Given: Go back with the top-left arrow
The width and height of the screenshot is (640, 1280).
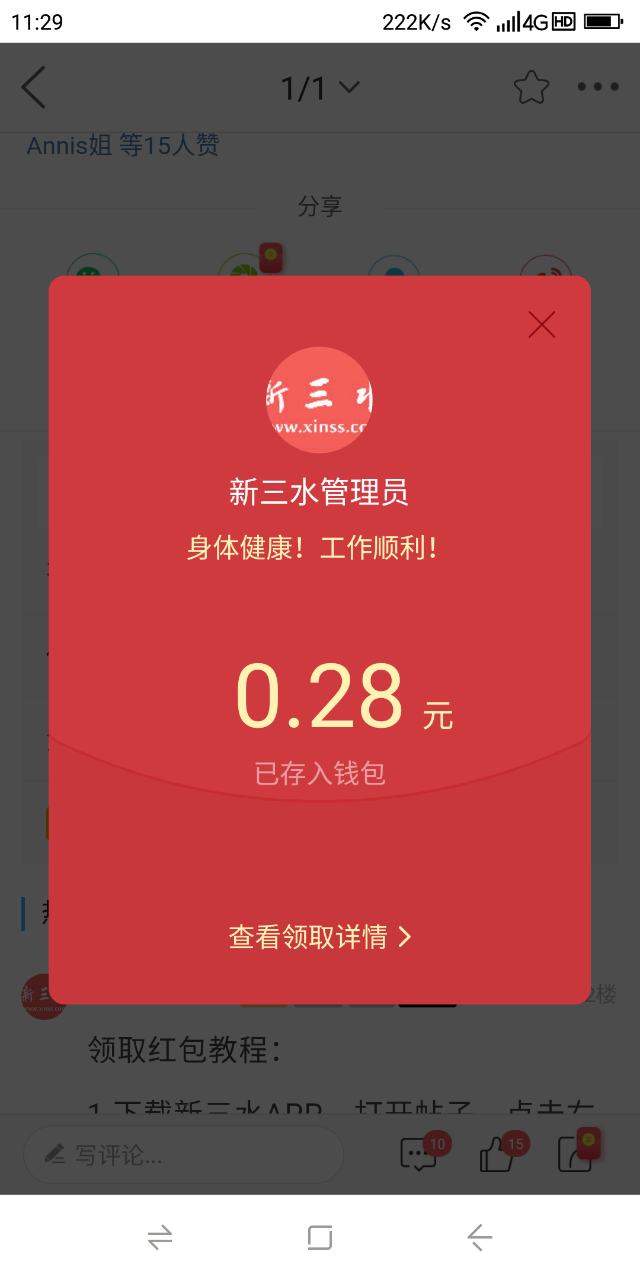Looking at the screenshot, I should pyautogui.click(x=34, y=88).
